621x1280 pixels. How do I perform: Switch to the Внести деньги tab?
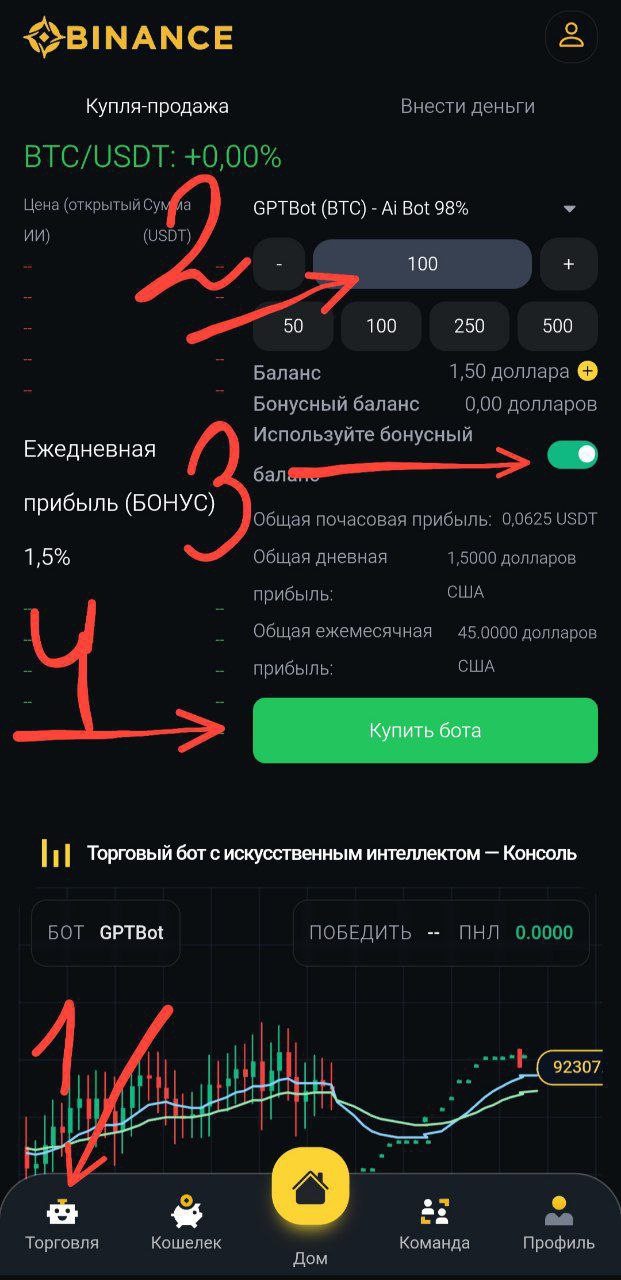[467, 106]
